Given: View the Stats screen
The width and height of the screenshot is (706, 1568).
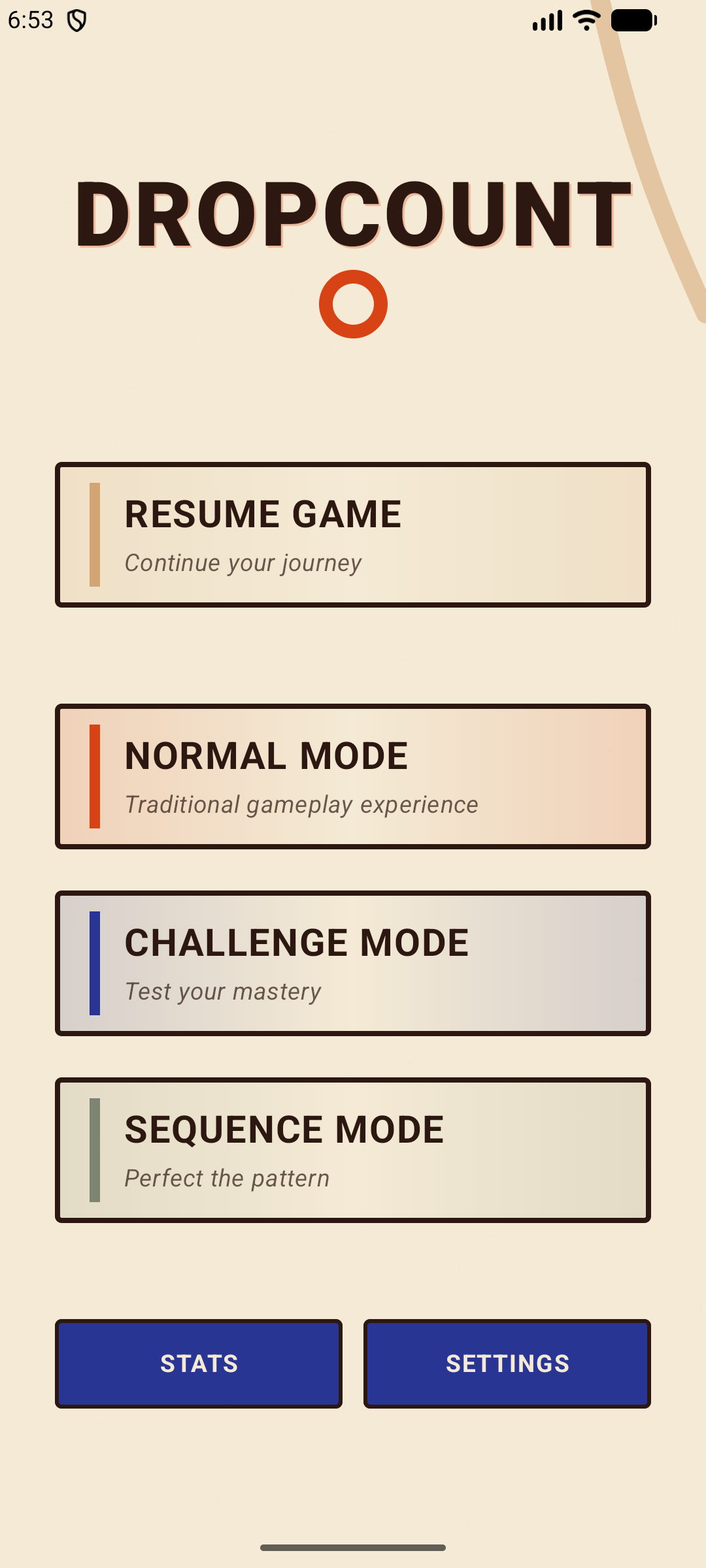Looking at the screenshot, I should pos(199,1364).
